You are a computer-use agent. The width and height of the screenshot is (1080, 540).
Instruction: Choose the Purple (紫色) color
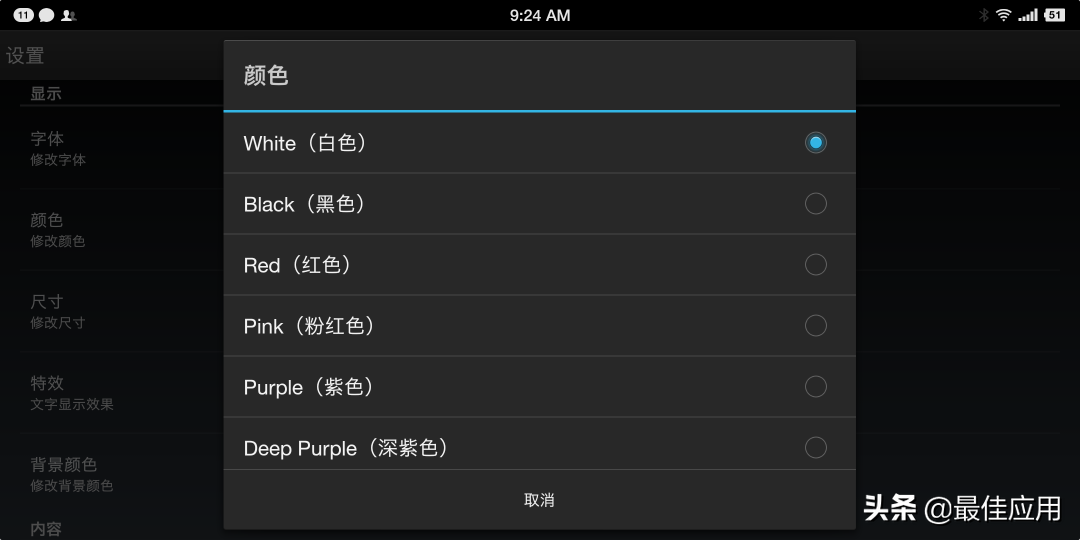pos(539,387)
